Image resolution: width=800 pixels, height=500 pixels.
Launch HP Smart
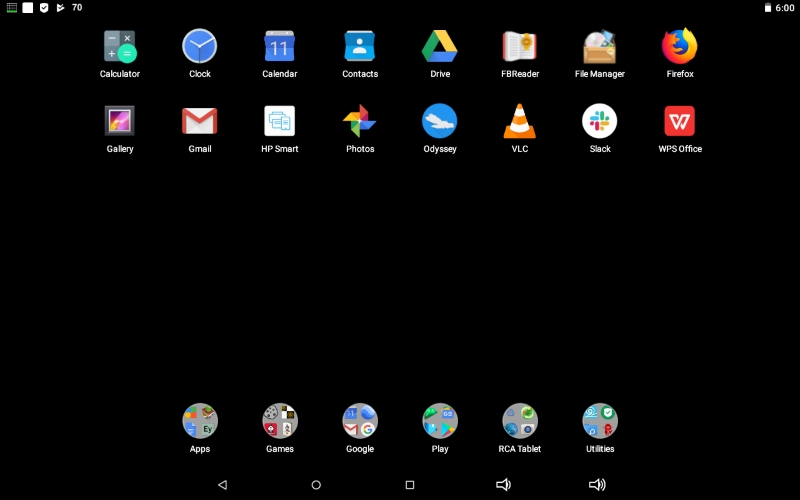coord(280,122)
